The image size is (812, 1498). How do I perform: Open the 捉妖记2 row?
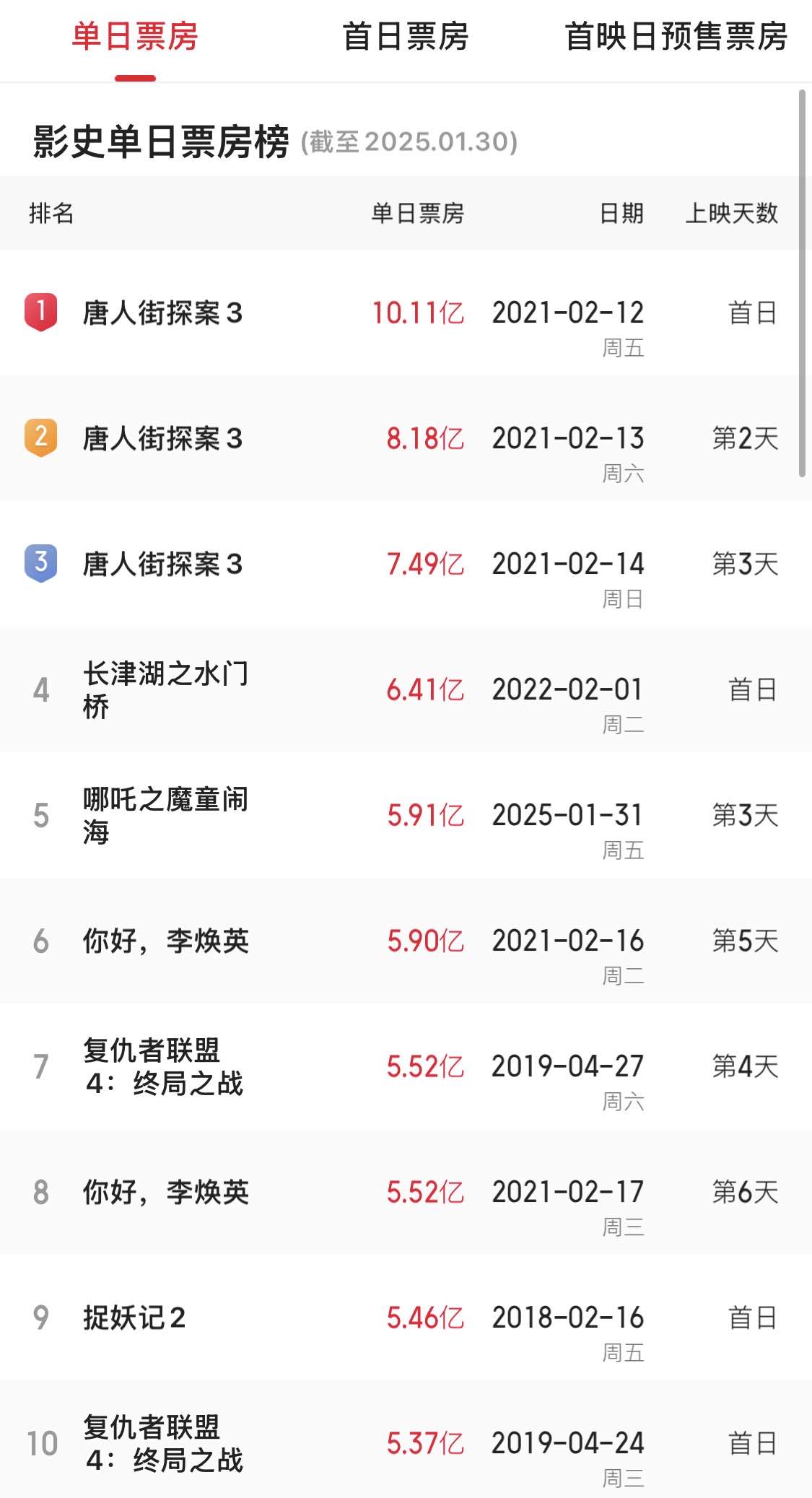(x=406, y=1318)
